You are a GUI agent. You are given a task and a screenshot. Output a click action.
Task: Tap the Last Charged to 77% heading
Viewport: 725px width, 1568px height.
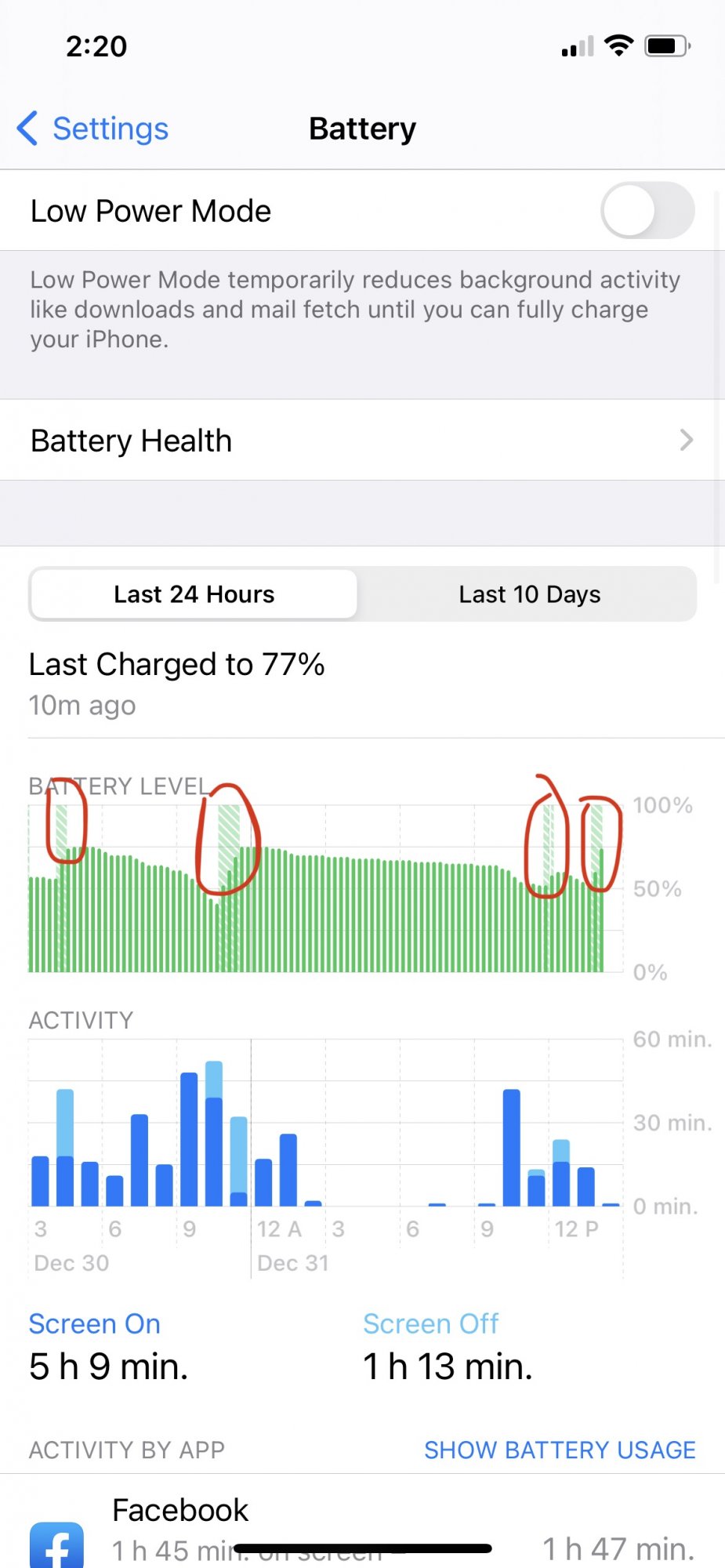click(x=177, y=663)
